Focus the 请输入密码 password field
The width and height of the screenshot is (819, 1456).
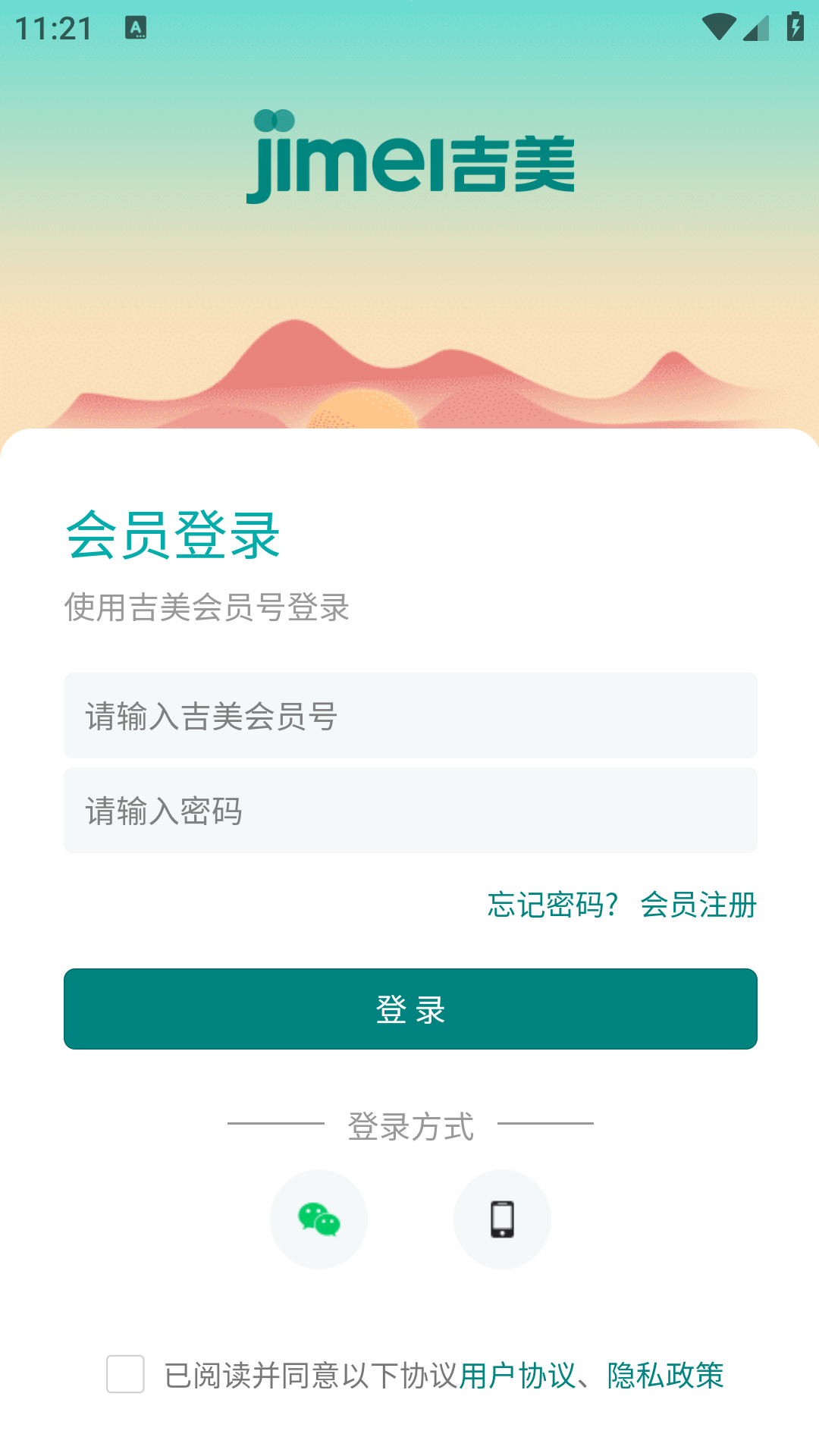409,811
